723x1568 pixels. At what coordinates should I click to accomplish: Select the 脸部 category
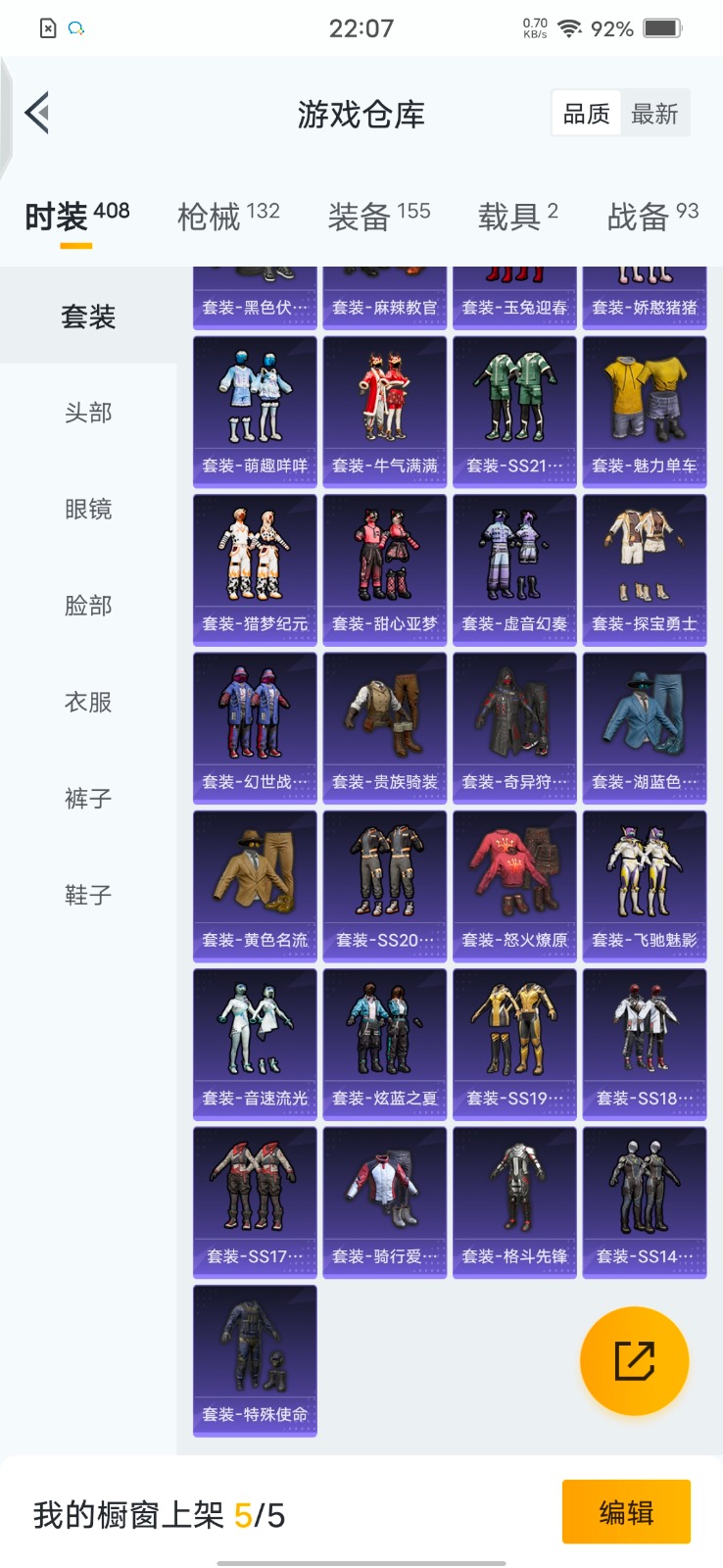pyautogui.click(x=88, y=606)
